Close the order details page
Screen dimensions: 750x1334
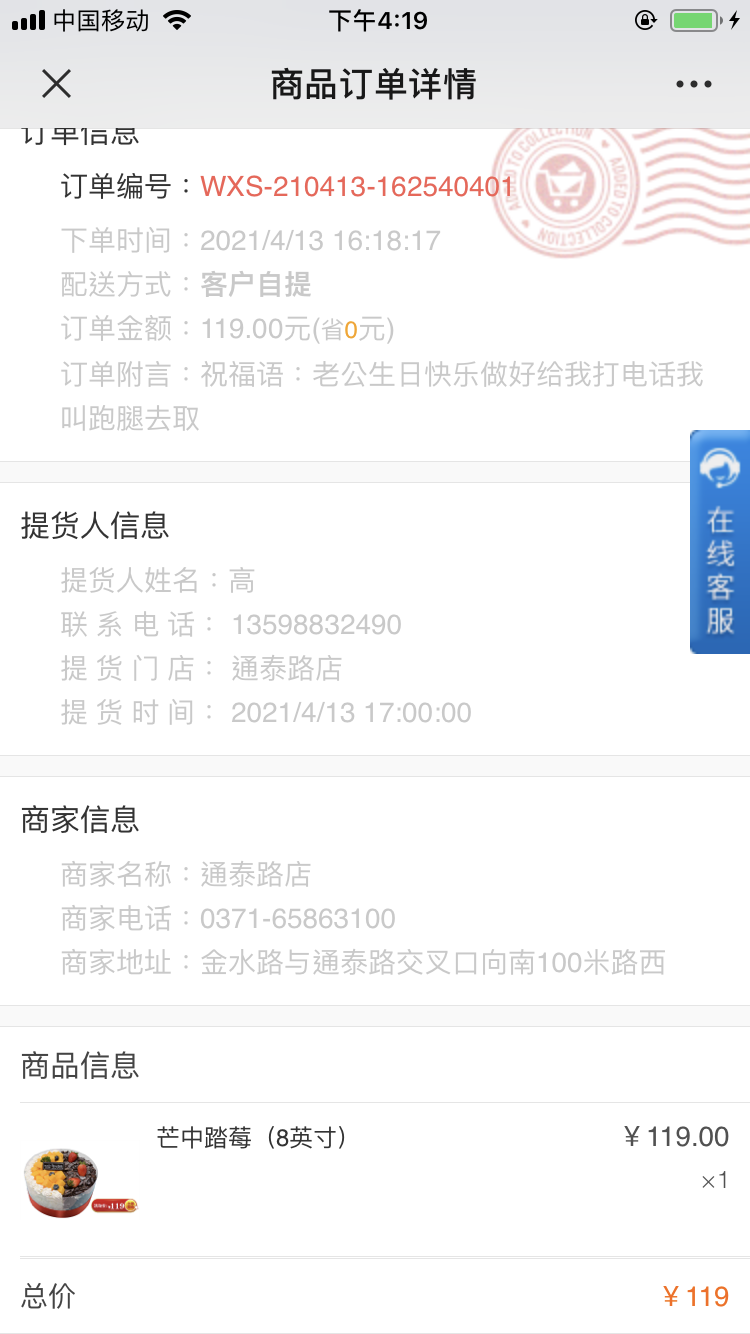57,84
